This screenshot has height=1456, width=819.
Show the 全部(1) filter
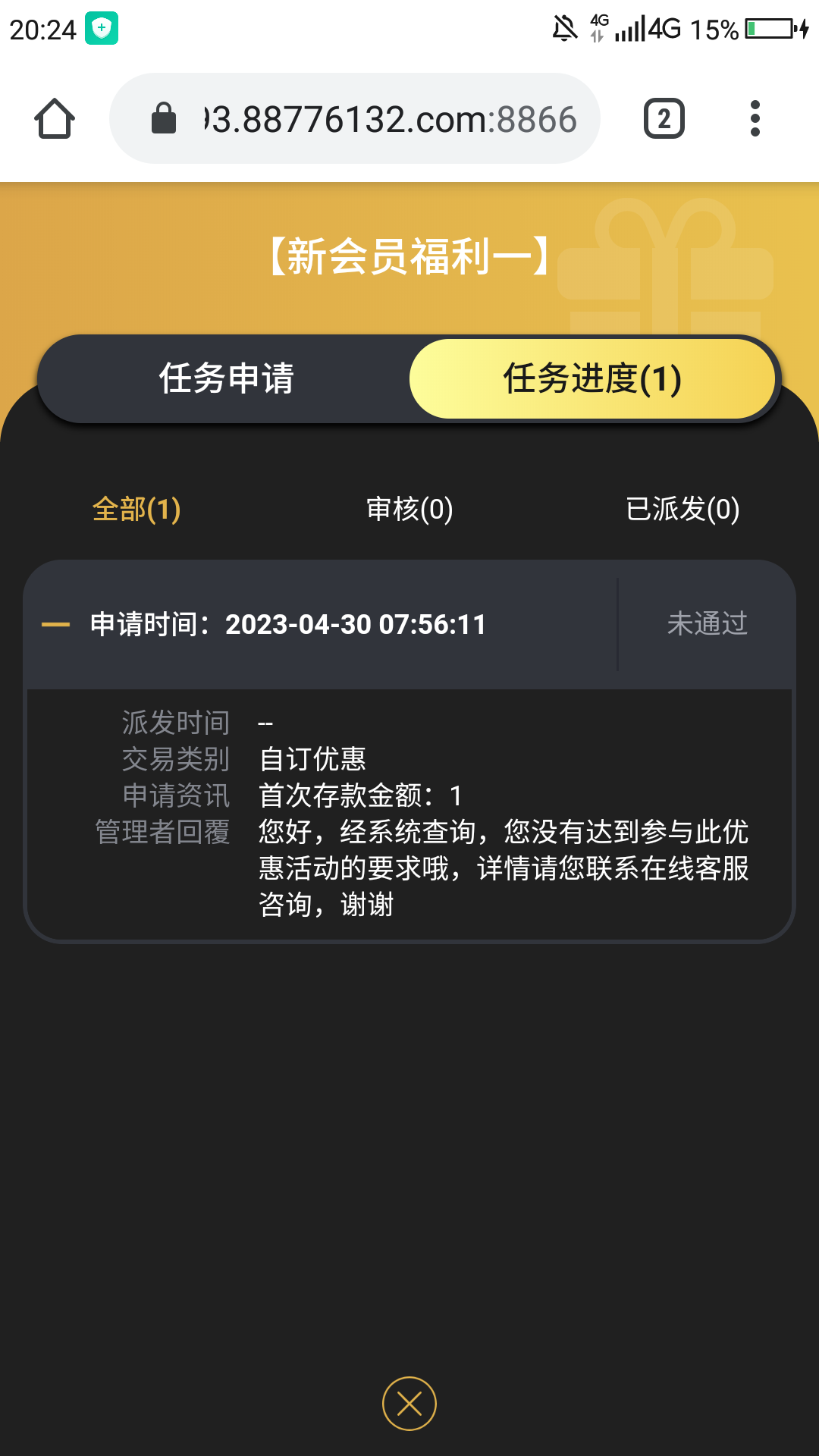click(136, 509)
